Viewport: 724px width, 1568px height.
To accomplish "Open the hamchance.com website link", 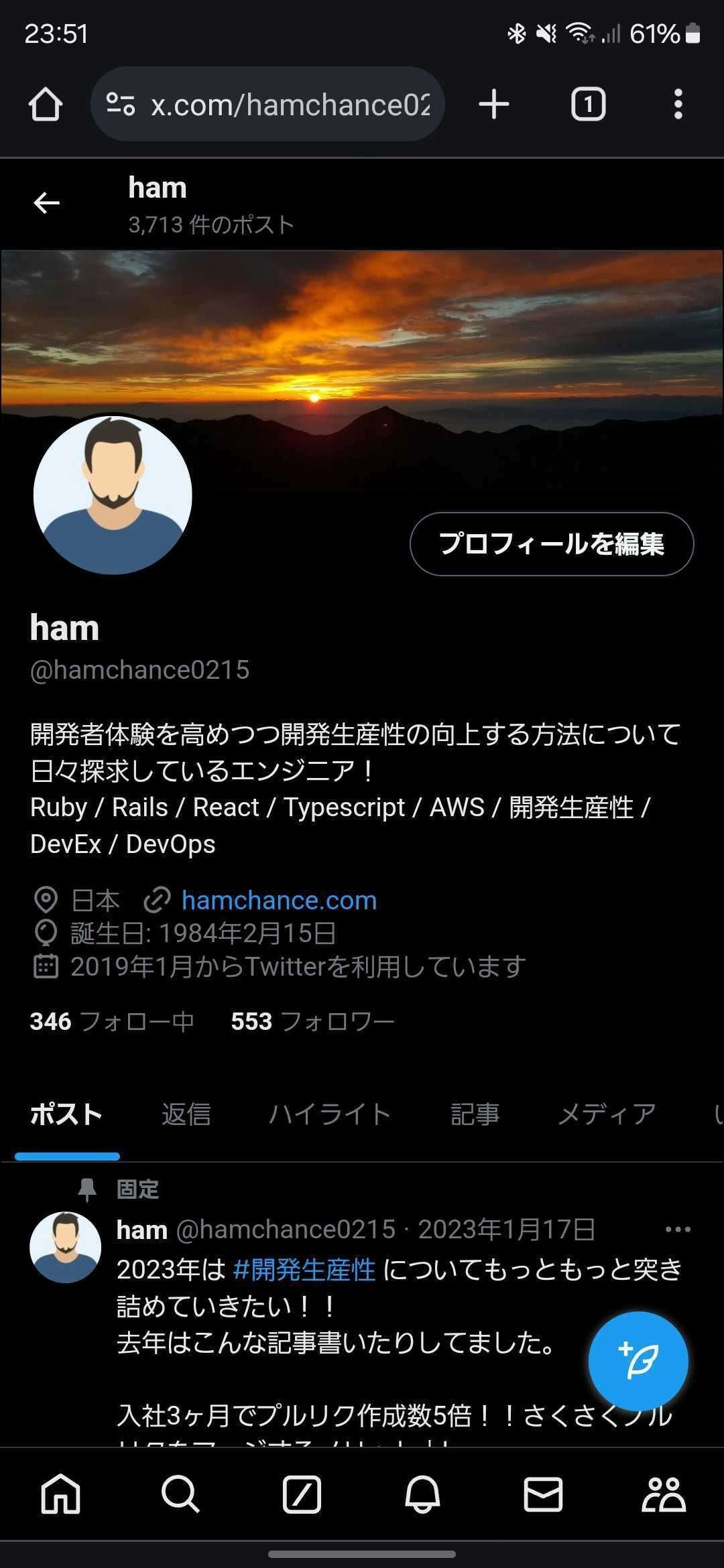I will [279, 900].
